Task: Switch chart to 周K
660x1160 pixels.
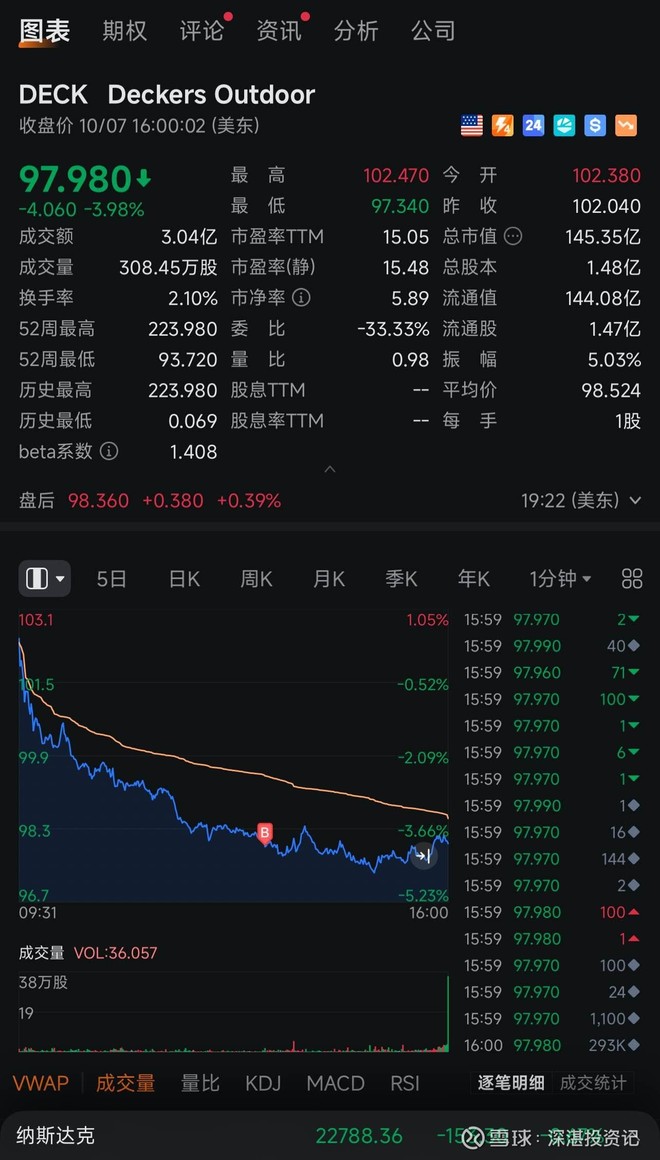Action: (x=256, y=579)
